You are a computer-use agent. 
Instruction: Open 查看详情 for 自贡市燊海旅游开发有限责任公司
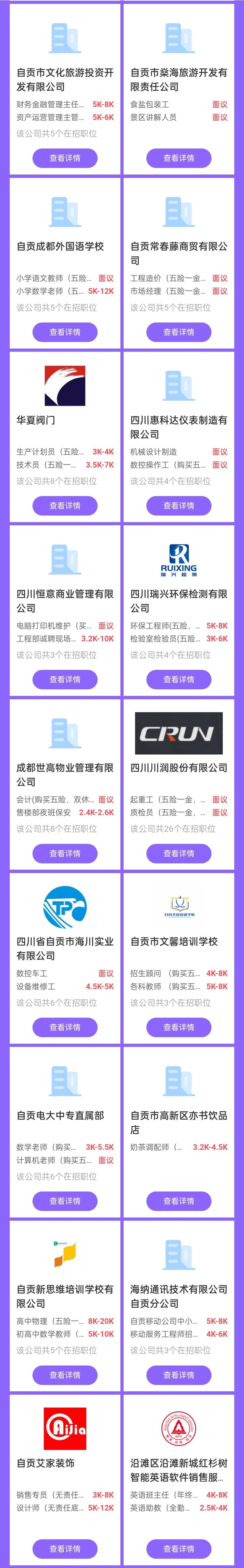[179, 158]
